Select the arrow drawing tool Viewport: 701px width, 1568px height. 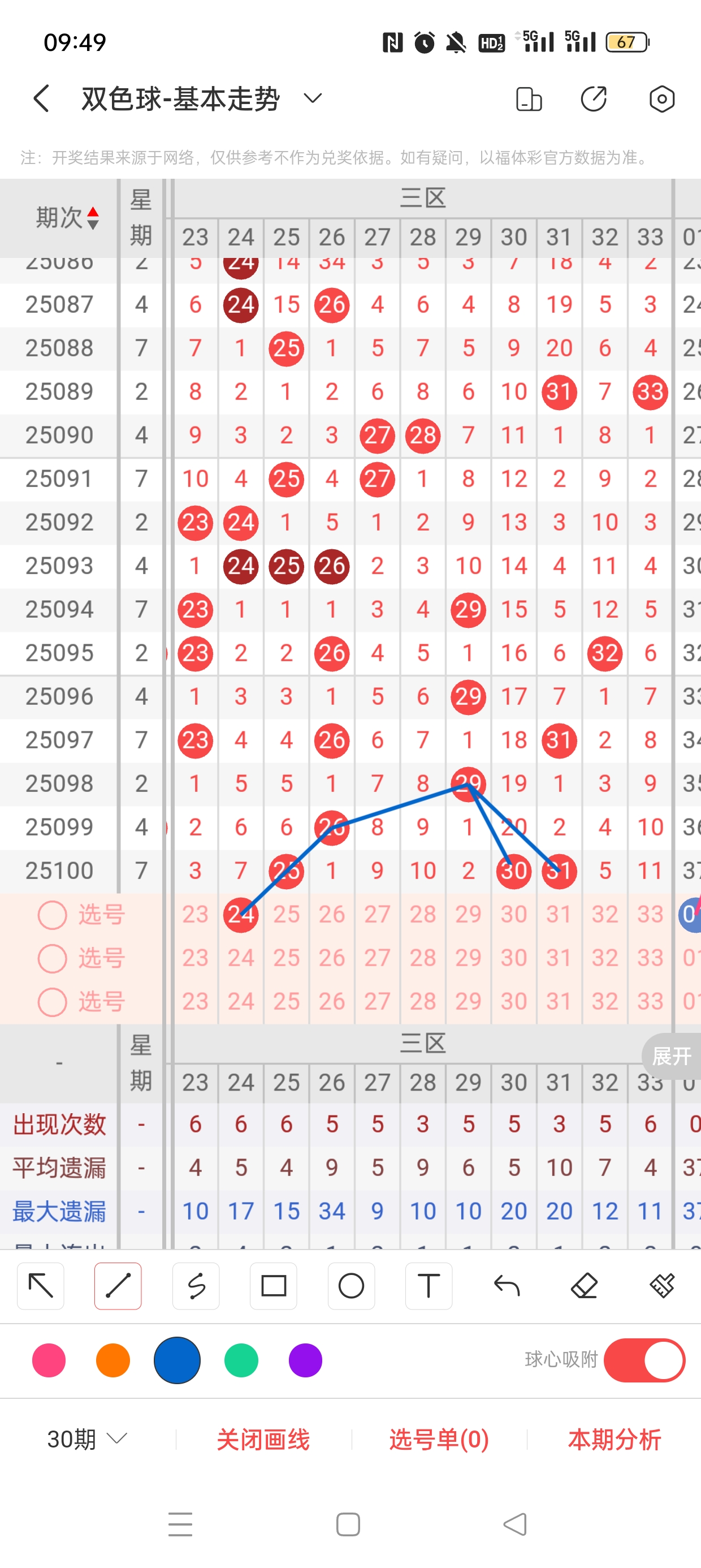[41, 1286]
